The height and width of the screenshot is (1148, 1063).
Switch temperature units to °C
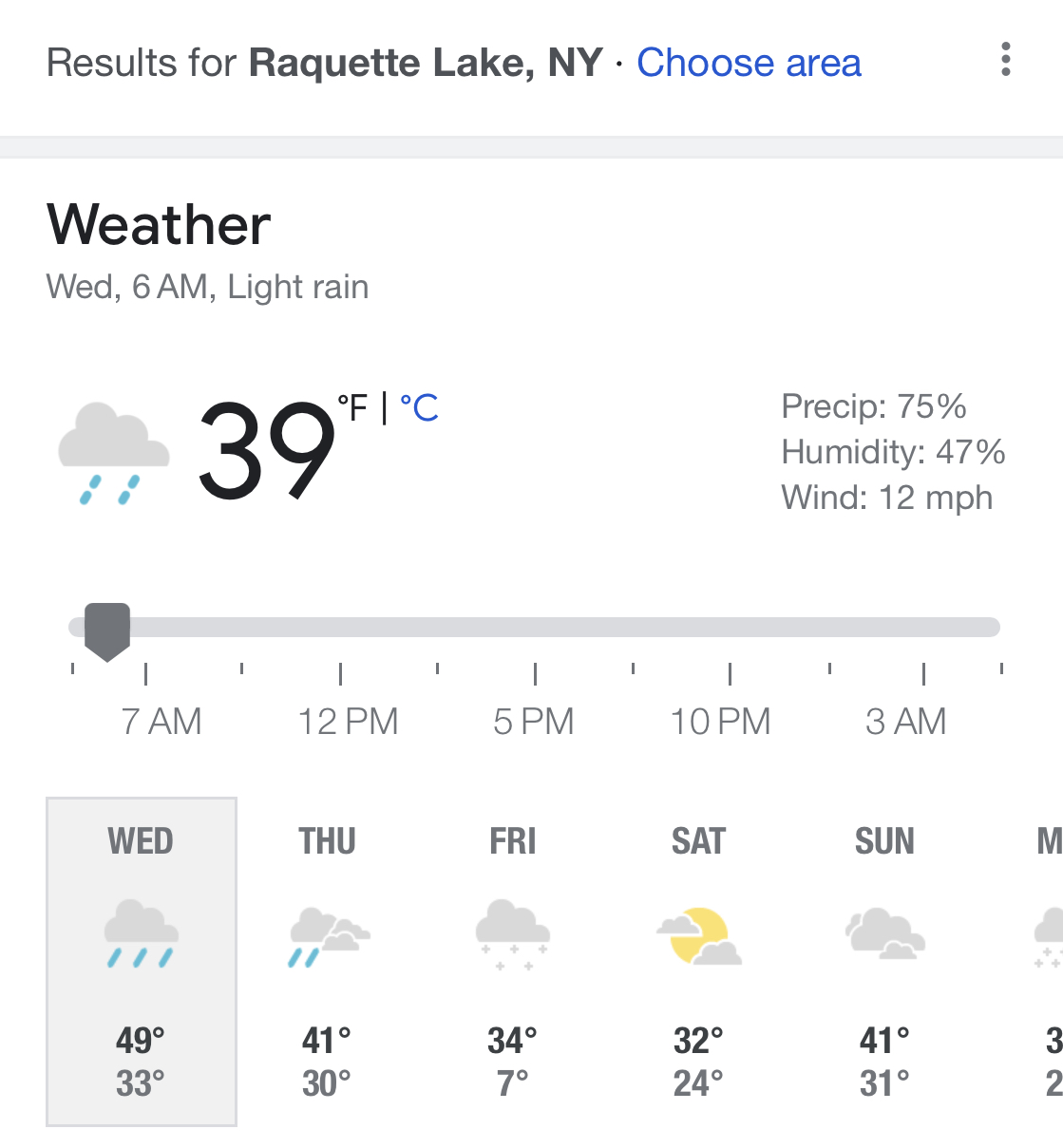tap(419, 408)
